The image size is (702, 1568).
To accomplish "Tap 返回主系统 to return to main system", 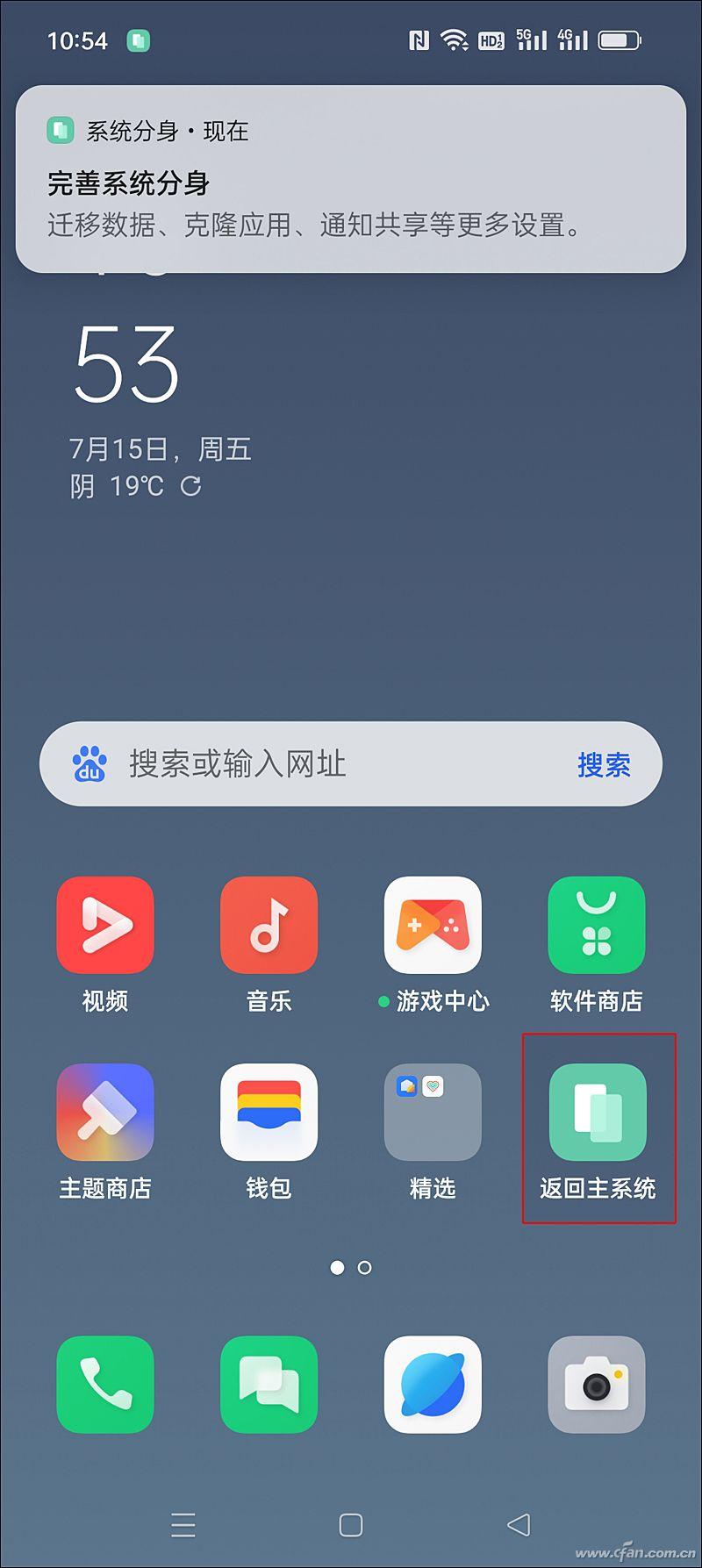I will tap(597, 1112).
